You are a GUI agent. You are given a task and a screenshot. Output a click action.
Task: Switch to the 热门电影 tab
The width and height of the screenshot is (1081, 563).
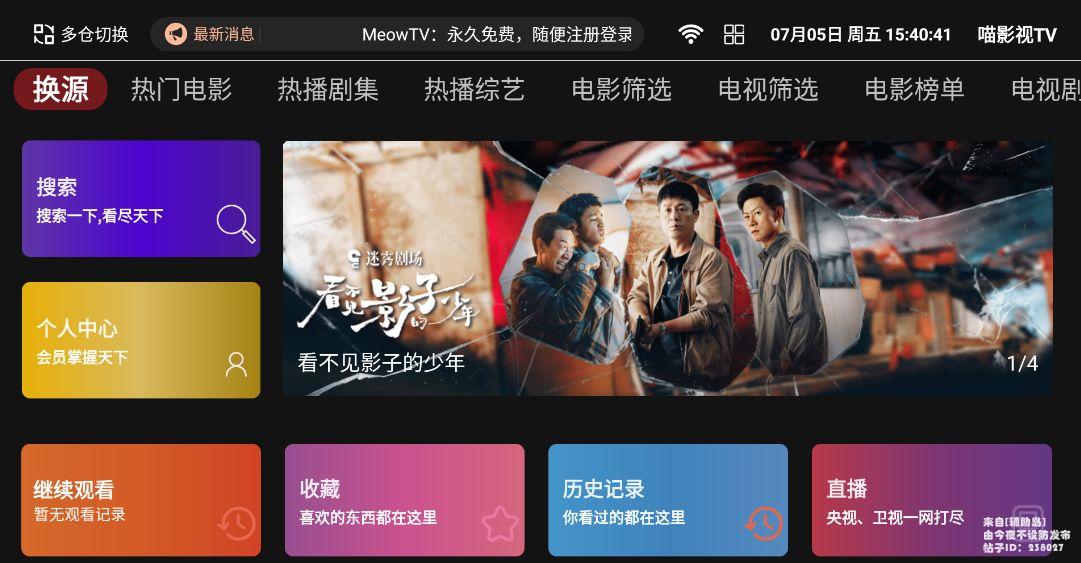pos(181,89)
